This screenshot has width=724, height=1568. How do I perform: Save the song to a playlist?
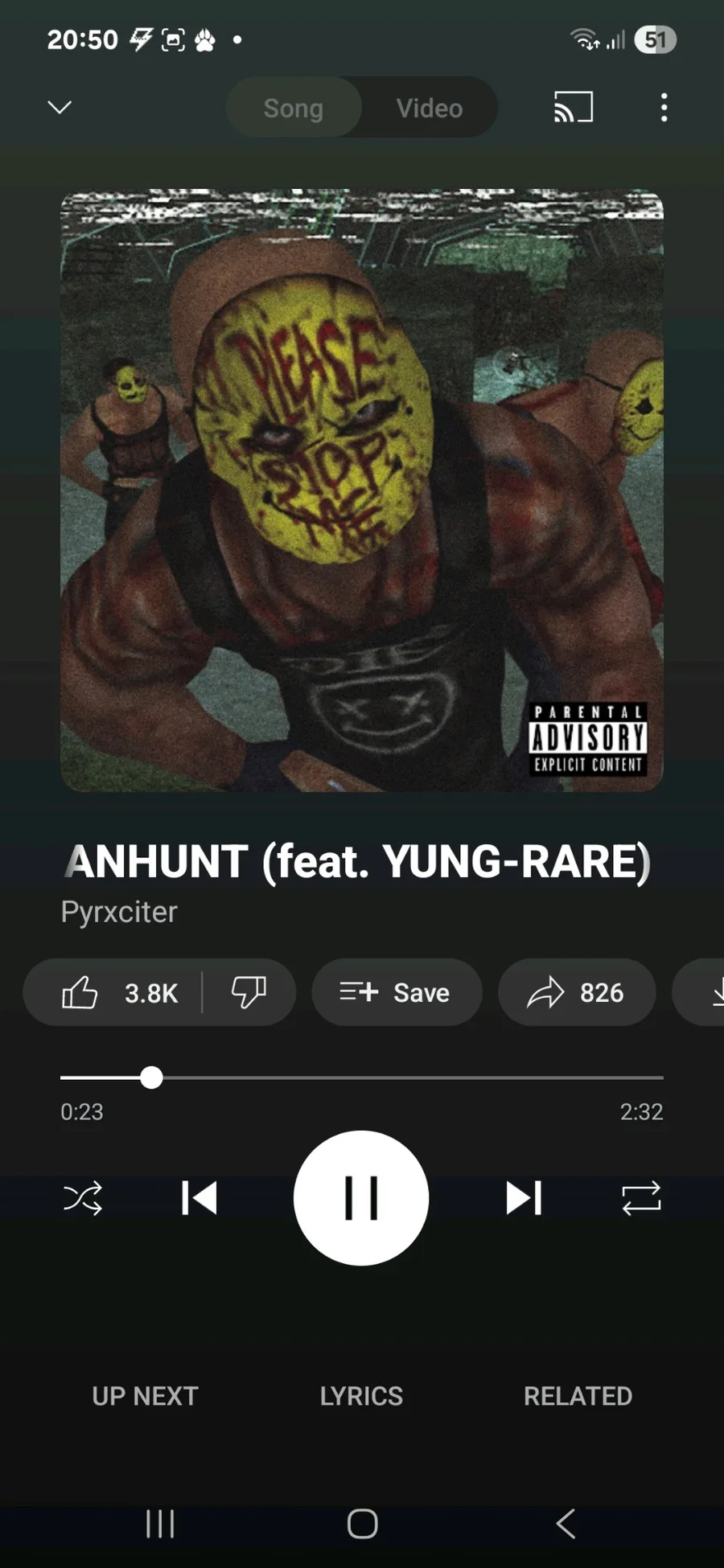[397, 992]
